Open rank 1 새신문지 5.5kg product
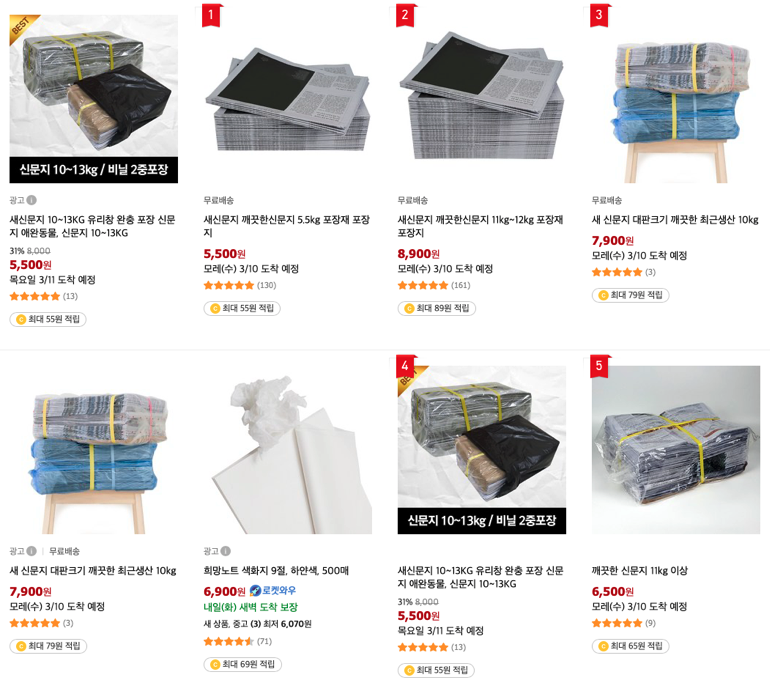 (287, 226)
